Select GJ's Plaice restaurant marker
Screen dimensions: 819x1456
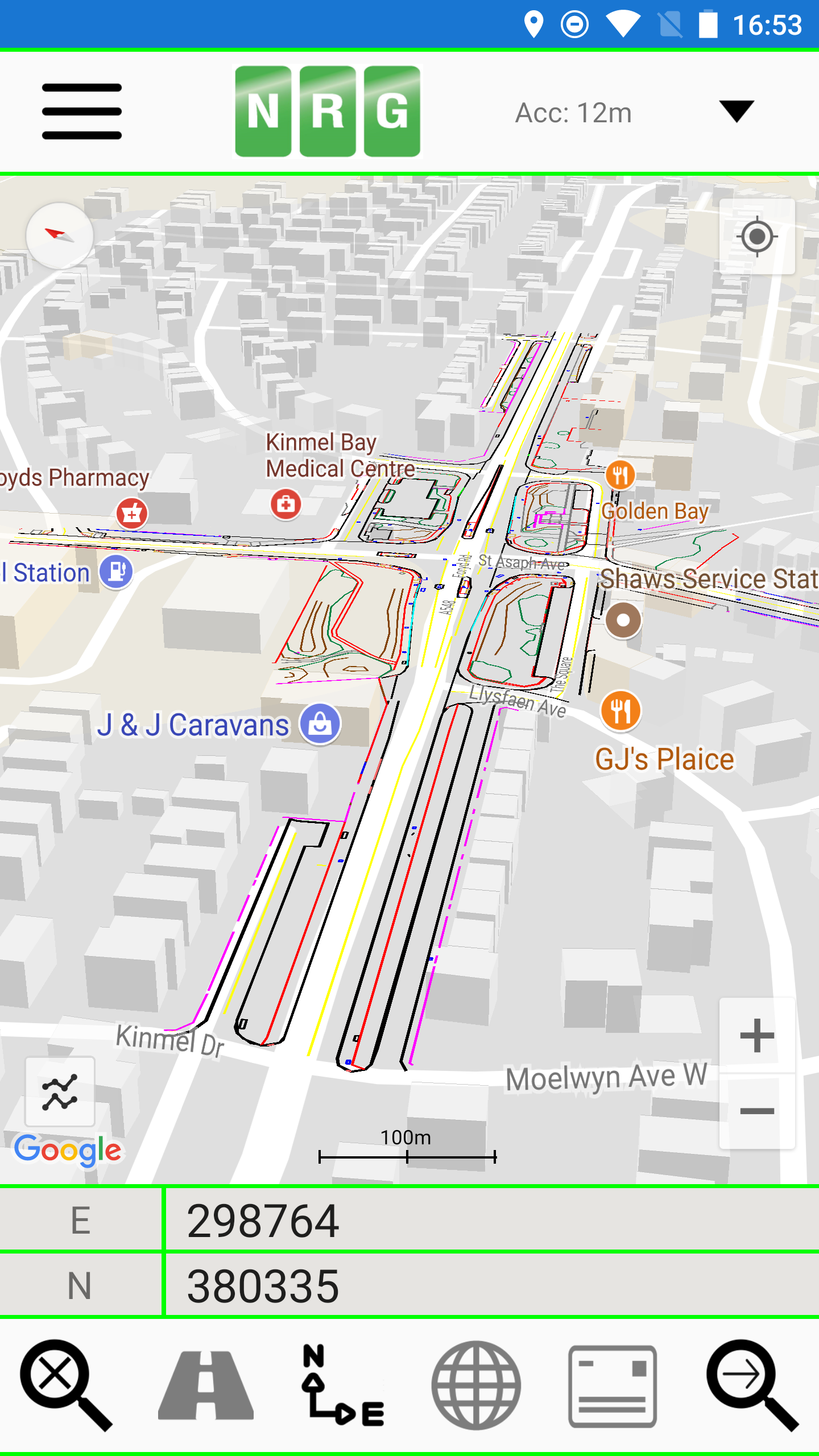click(621, 711)
